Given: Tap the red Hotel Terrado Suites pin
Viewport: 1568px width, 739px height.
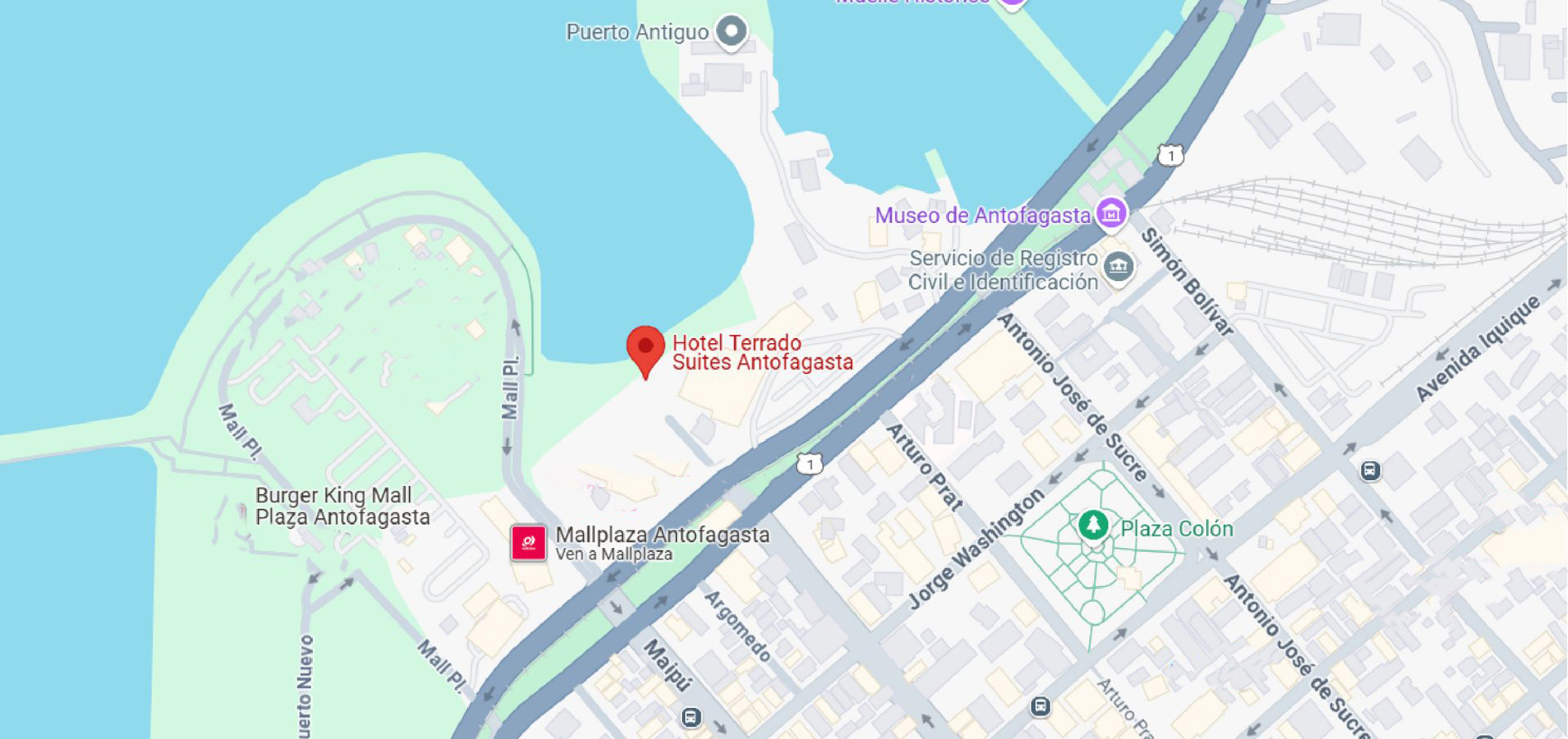Looking at the screenshot, I should pos(645,348).
